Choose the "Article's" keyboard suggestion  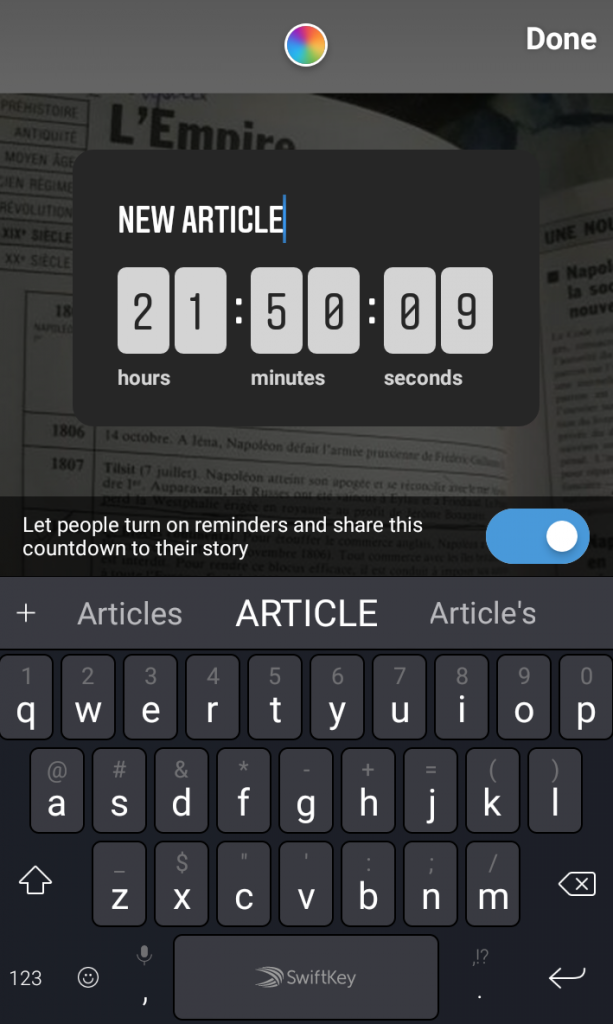[x=483, y=614]
